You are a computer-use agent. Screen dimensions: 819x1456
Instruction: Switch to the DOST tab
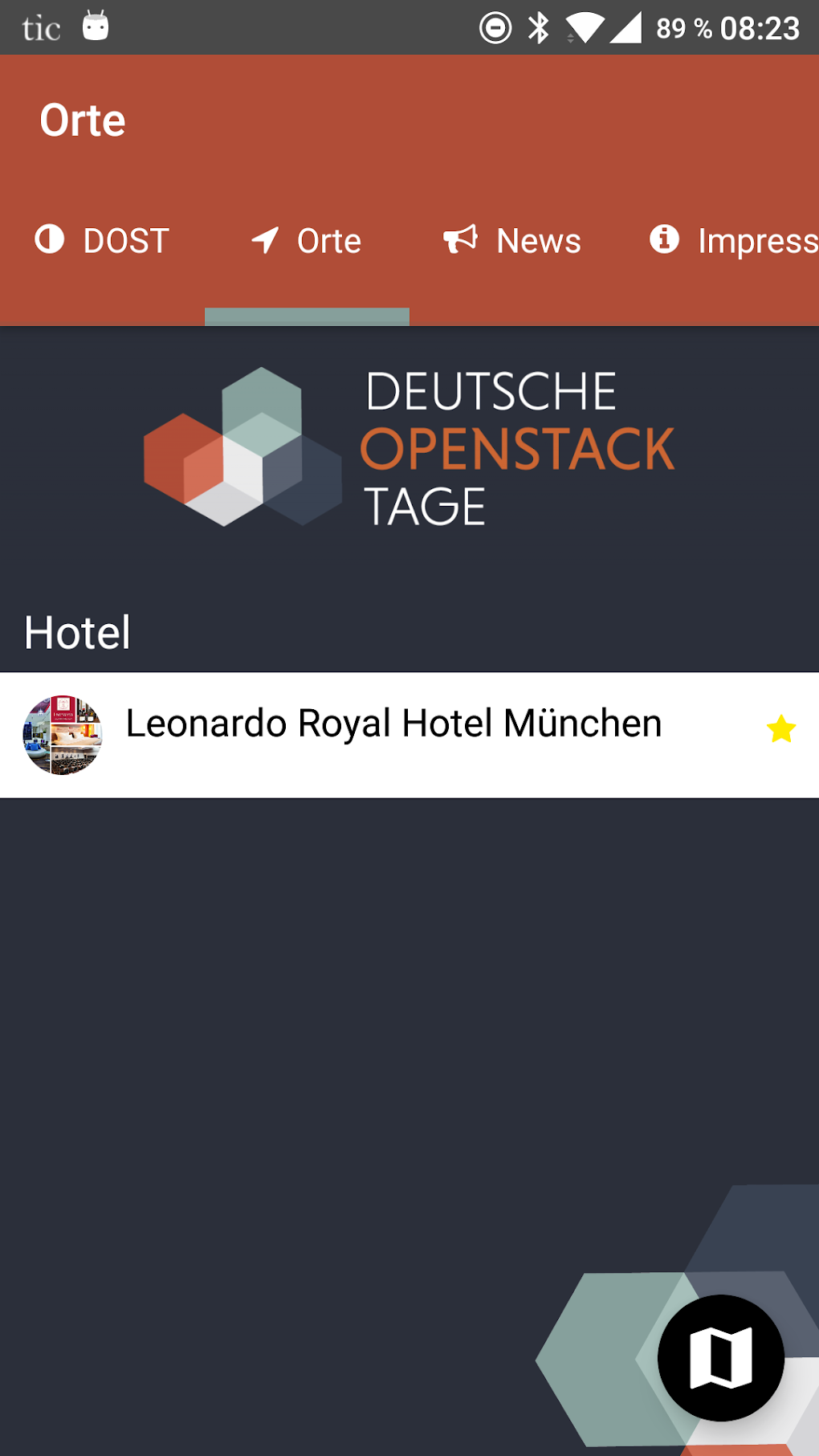coord(103,240)
